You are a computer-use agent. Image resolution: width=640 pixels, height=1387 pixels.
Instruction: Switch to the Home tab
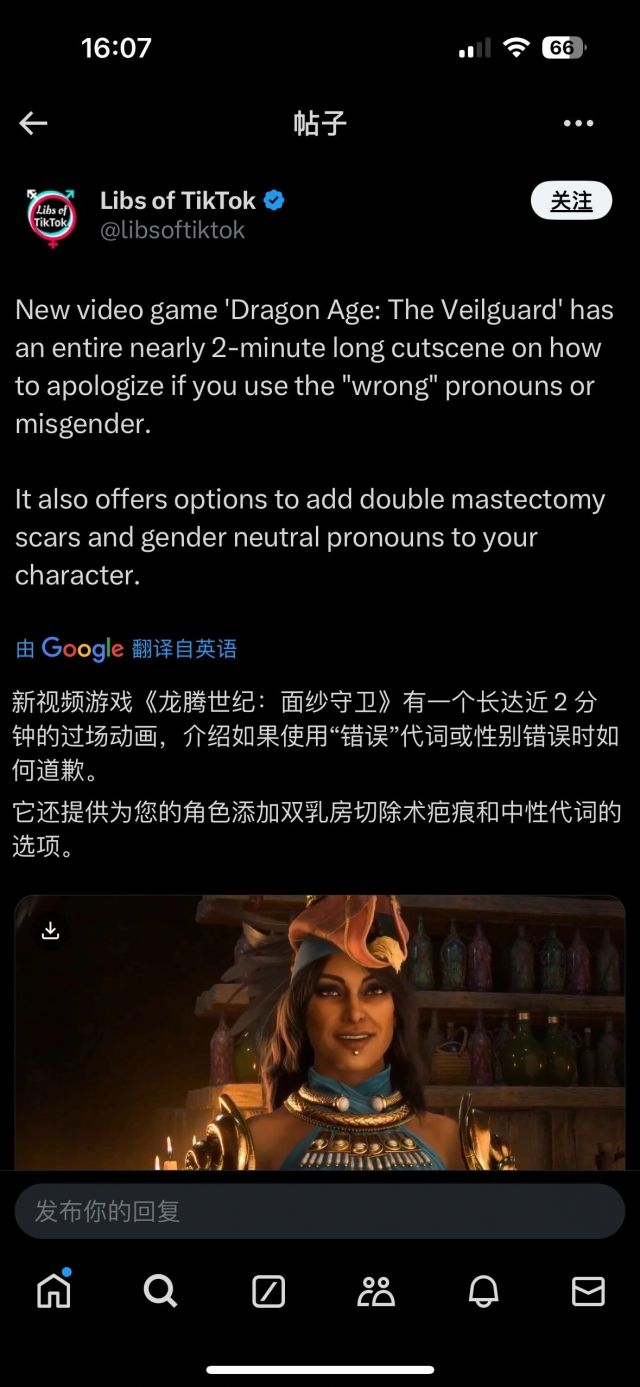click(x=54, y=1291)
